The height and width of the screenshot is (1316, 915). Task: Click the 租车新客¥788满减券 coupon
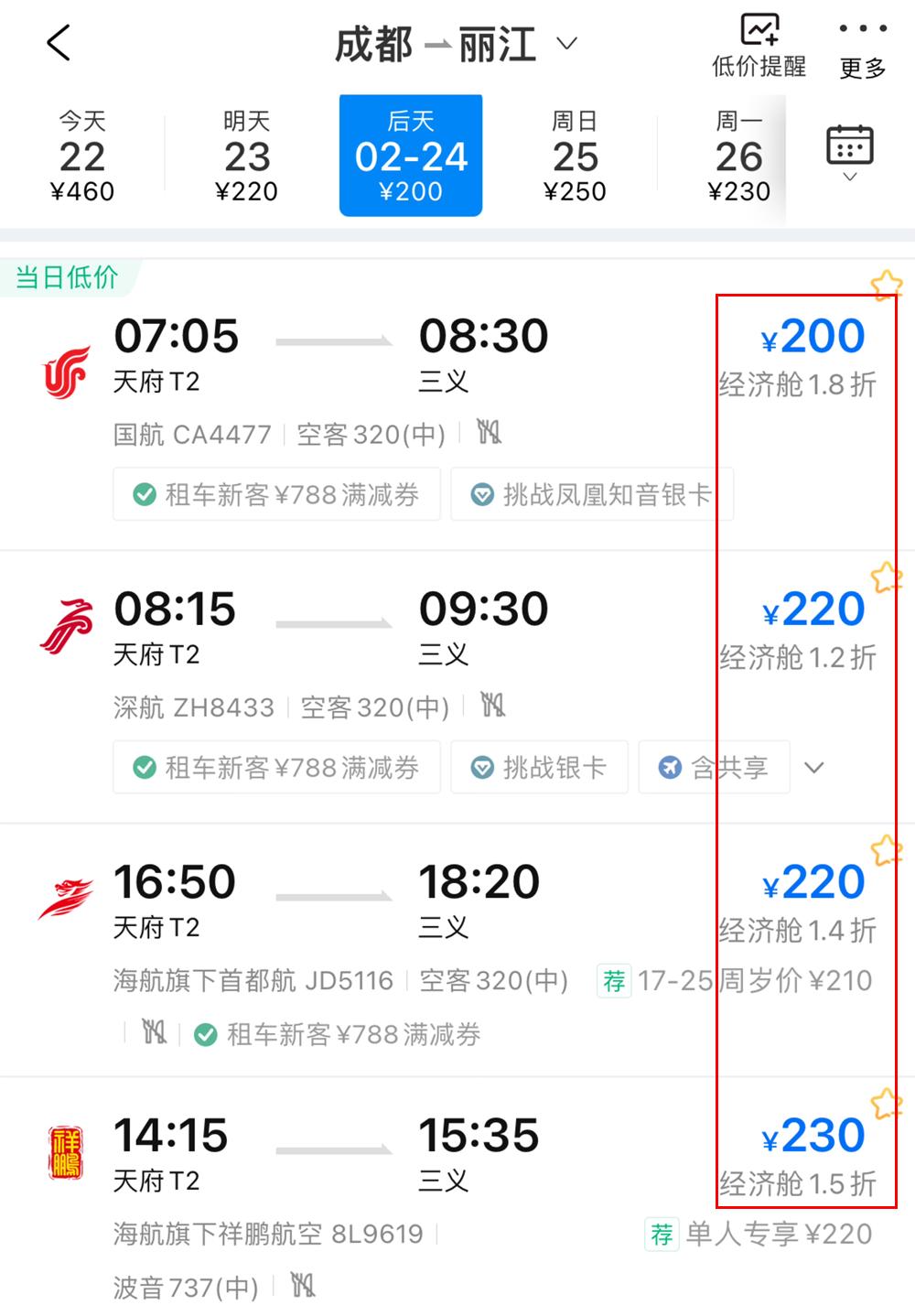click(x=276, y=494)
